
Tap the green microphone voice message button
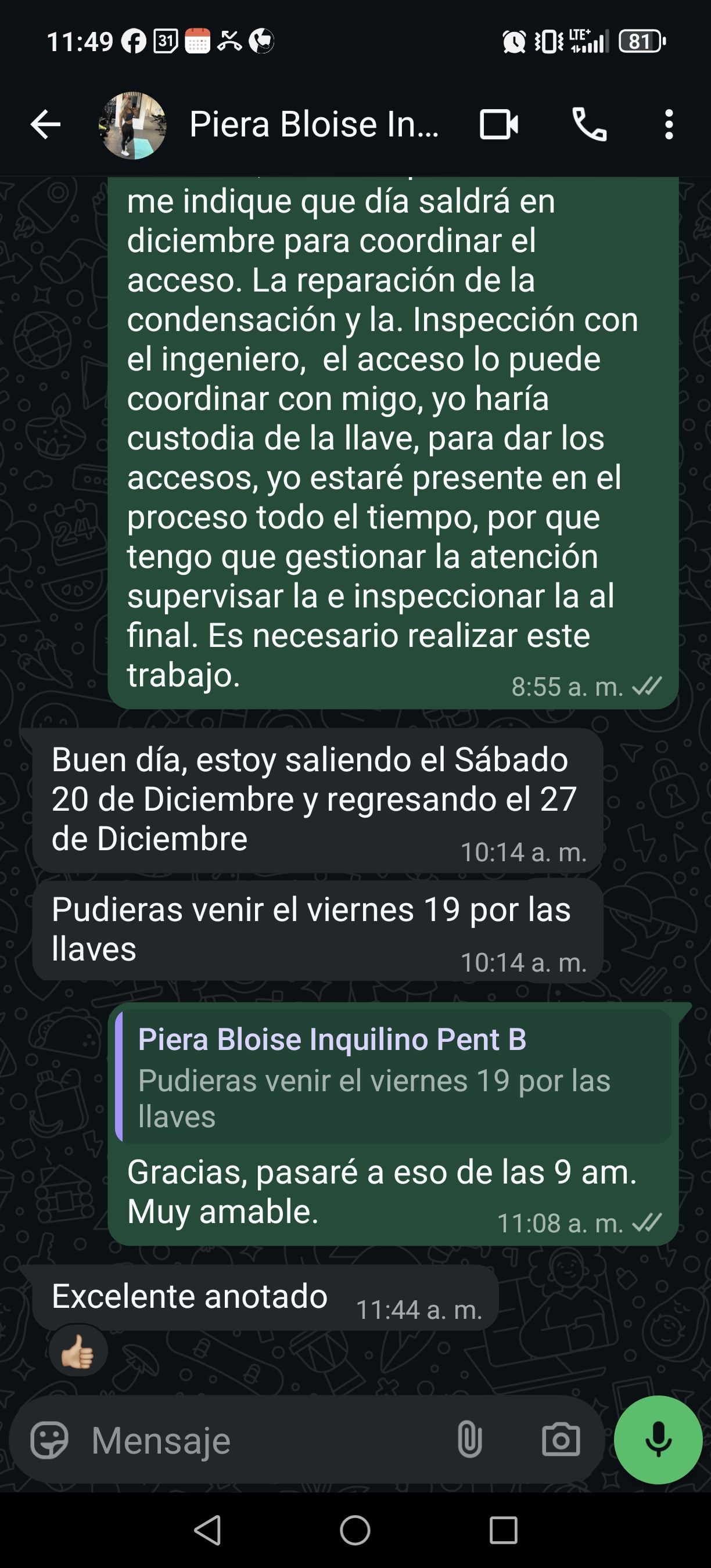pyautogui.click(x=658, y=1440)
